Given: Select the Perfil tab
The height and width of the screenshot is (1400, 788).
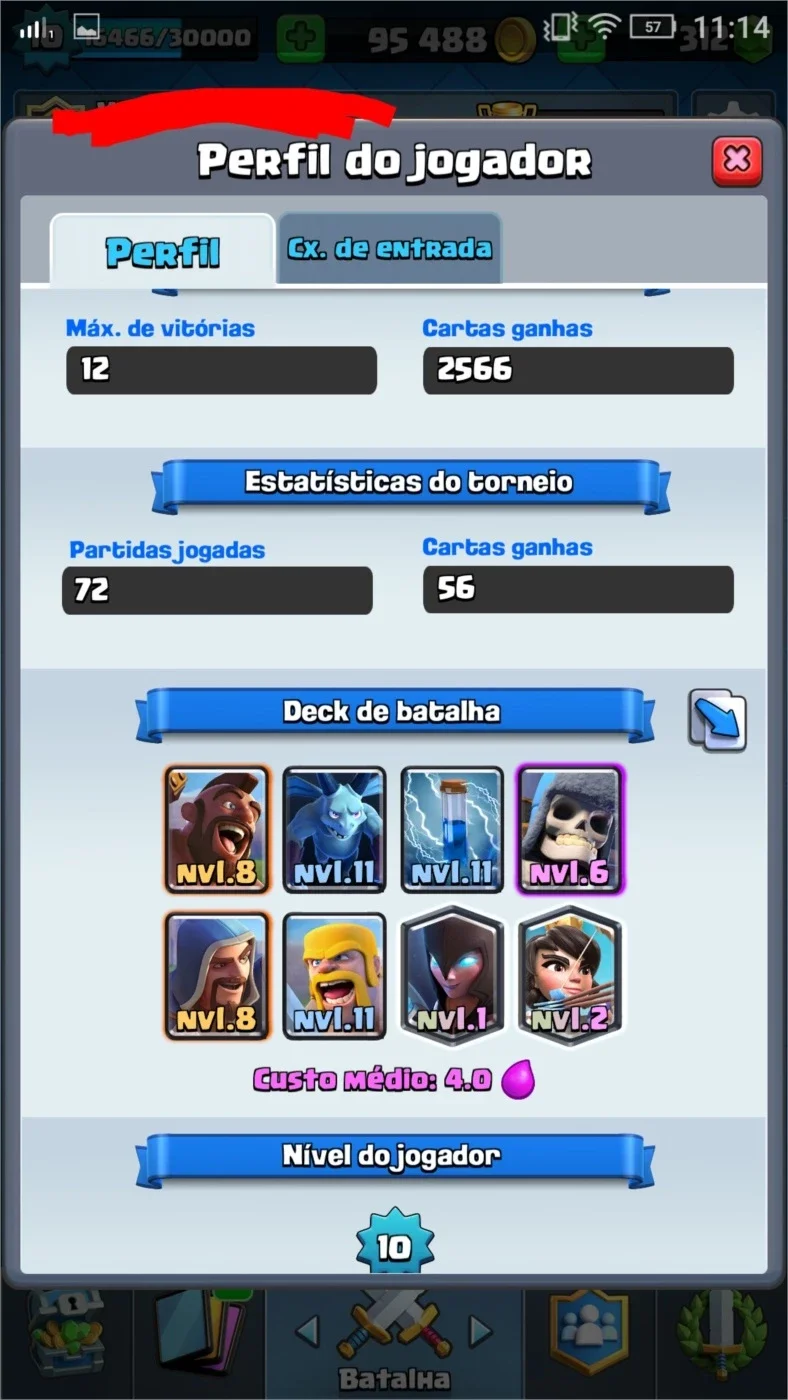Looking at the screenshot, I should point(162,251).
